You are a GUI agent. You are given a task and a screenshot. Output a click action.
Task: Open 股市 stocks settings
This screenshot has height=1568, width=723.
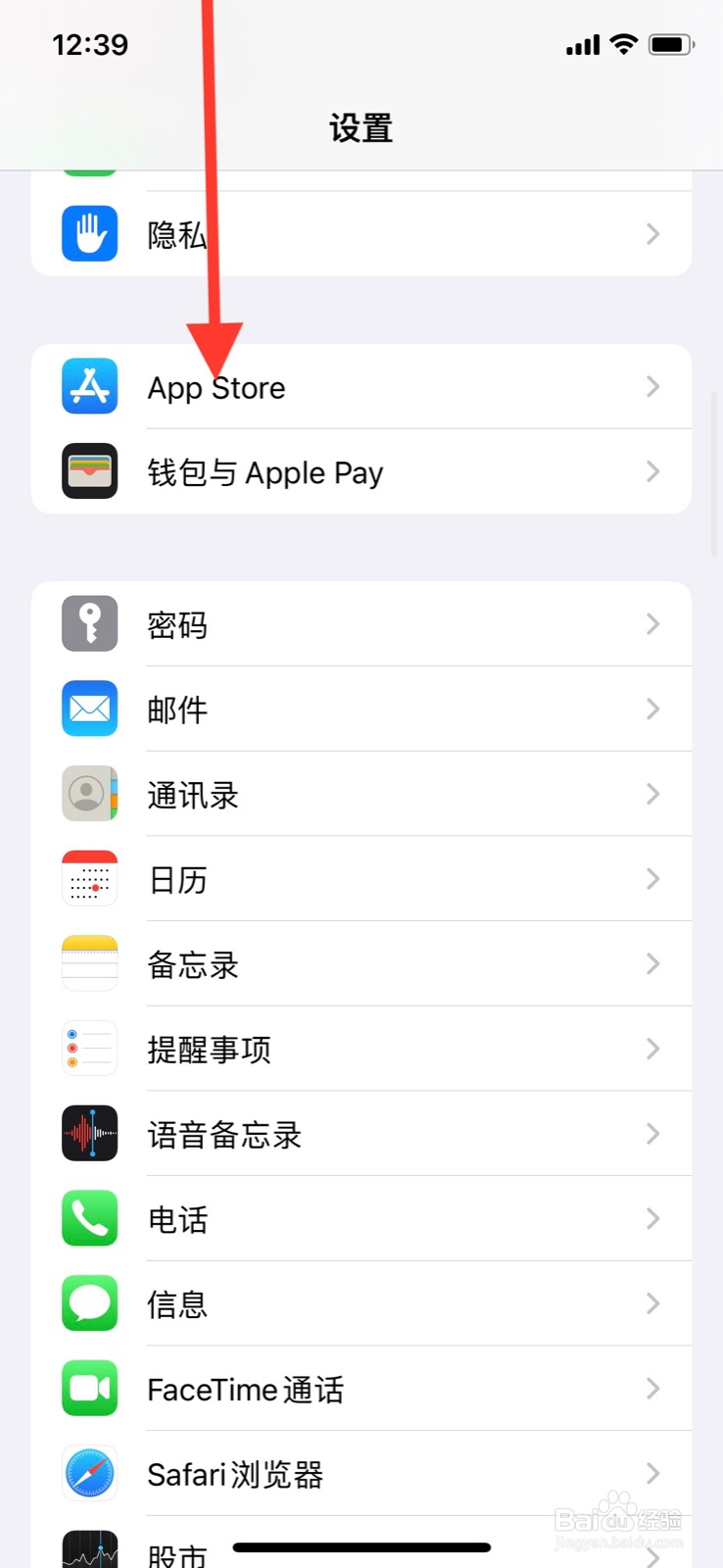point(361,1543)
